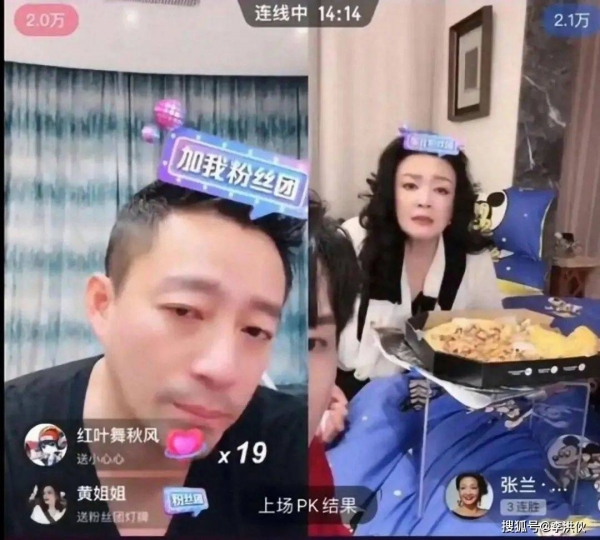This screenshot has height=540, width=600.
Task: Open 张兰's host profile card
Action: pyautogui.click(x=468, y=495)
